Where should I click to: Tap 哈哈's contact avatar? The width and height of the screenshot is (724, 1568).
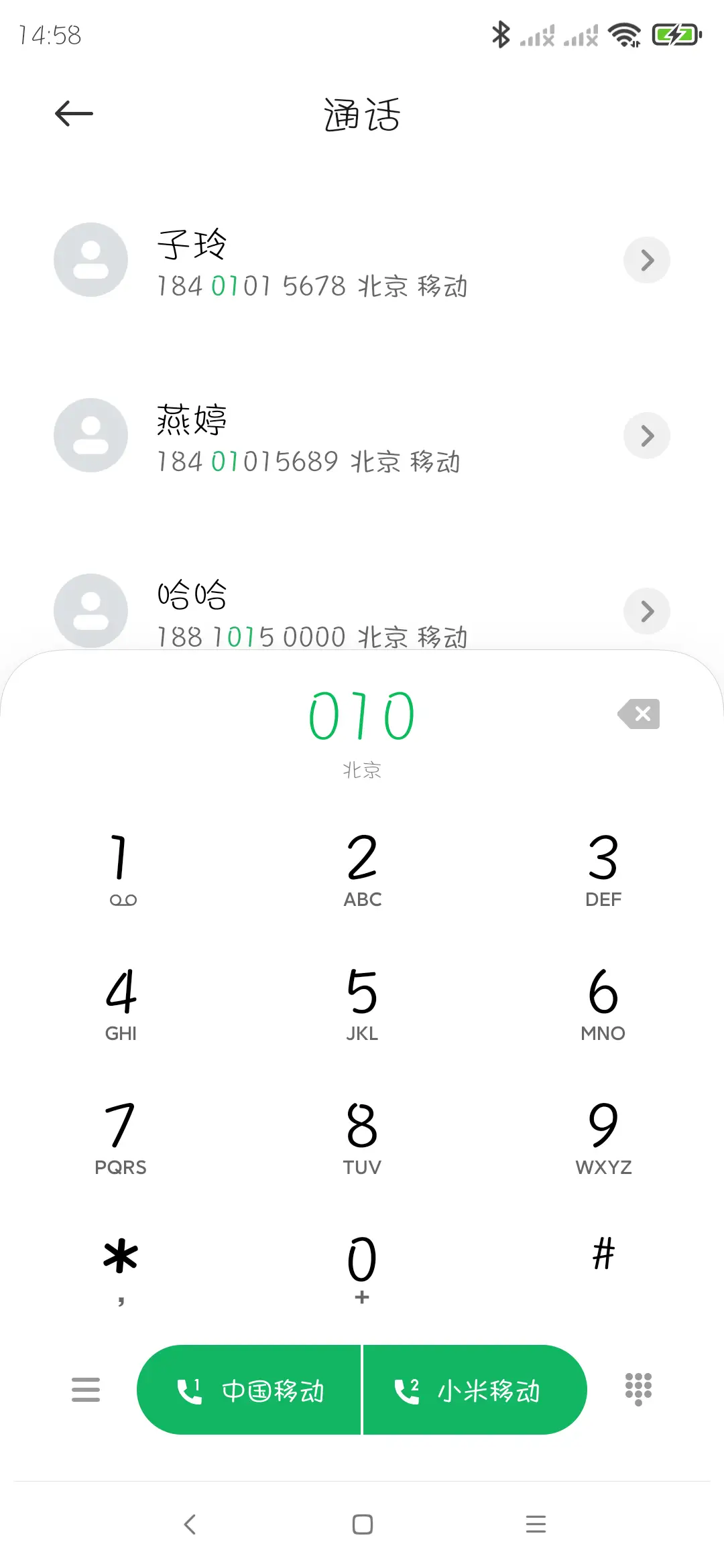90,610
